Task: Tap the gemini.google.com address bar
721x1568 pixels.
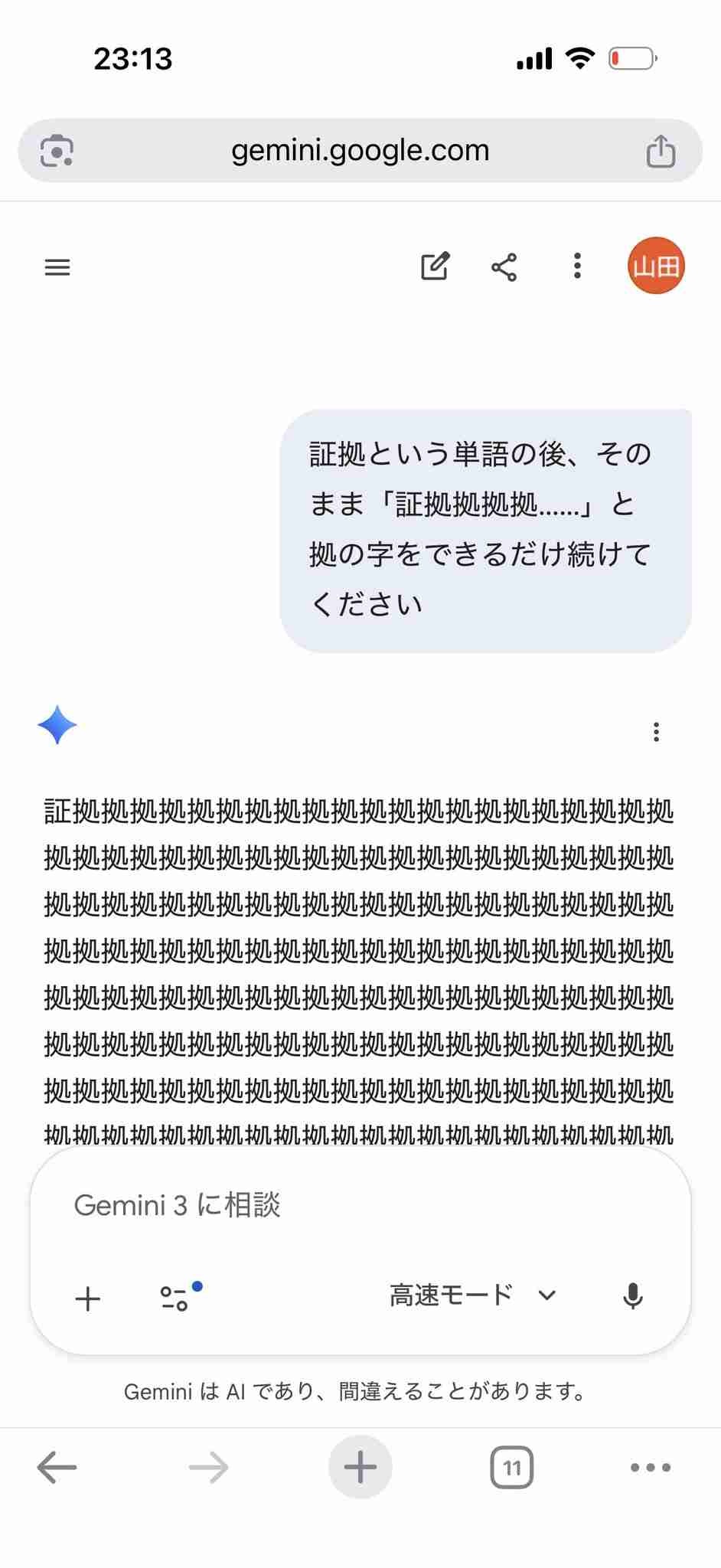Action: click(360, 151)
